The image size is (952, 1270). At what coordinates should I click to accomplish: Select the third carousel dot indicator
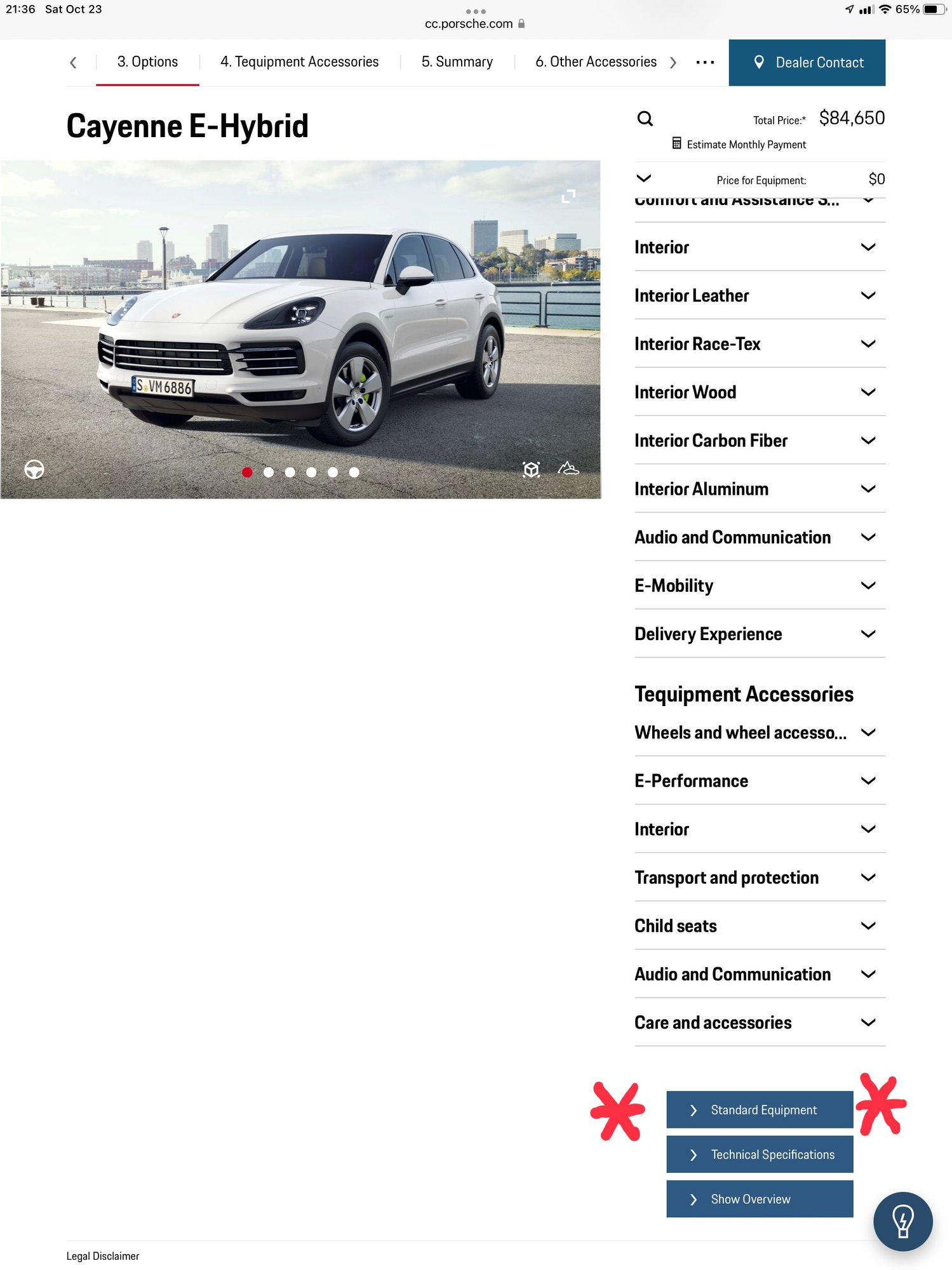pos(290,472)
